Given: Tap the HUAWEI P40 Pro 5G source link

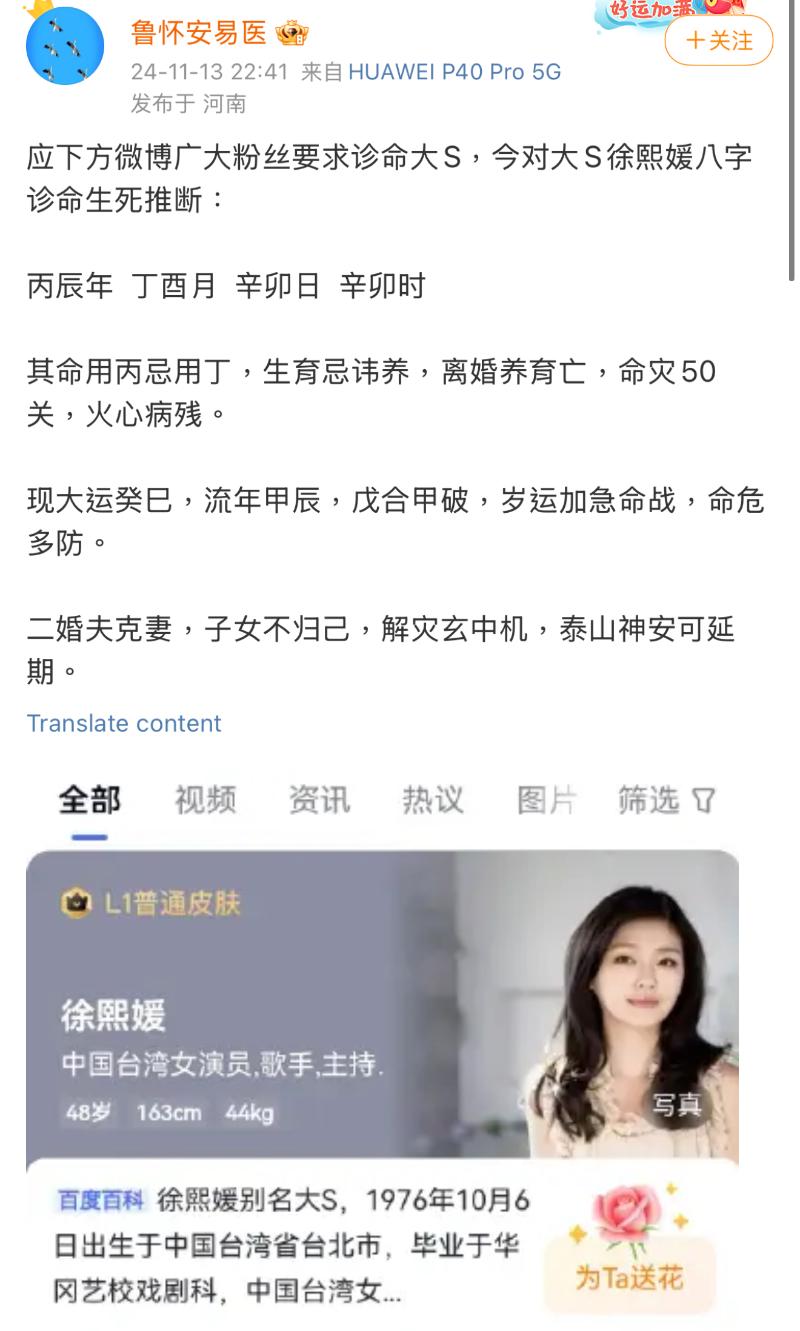Looking at the screenshot, I should (x=454, y=72).
